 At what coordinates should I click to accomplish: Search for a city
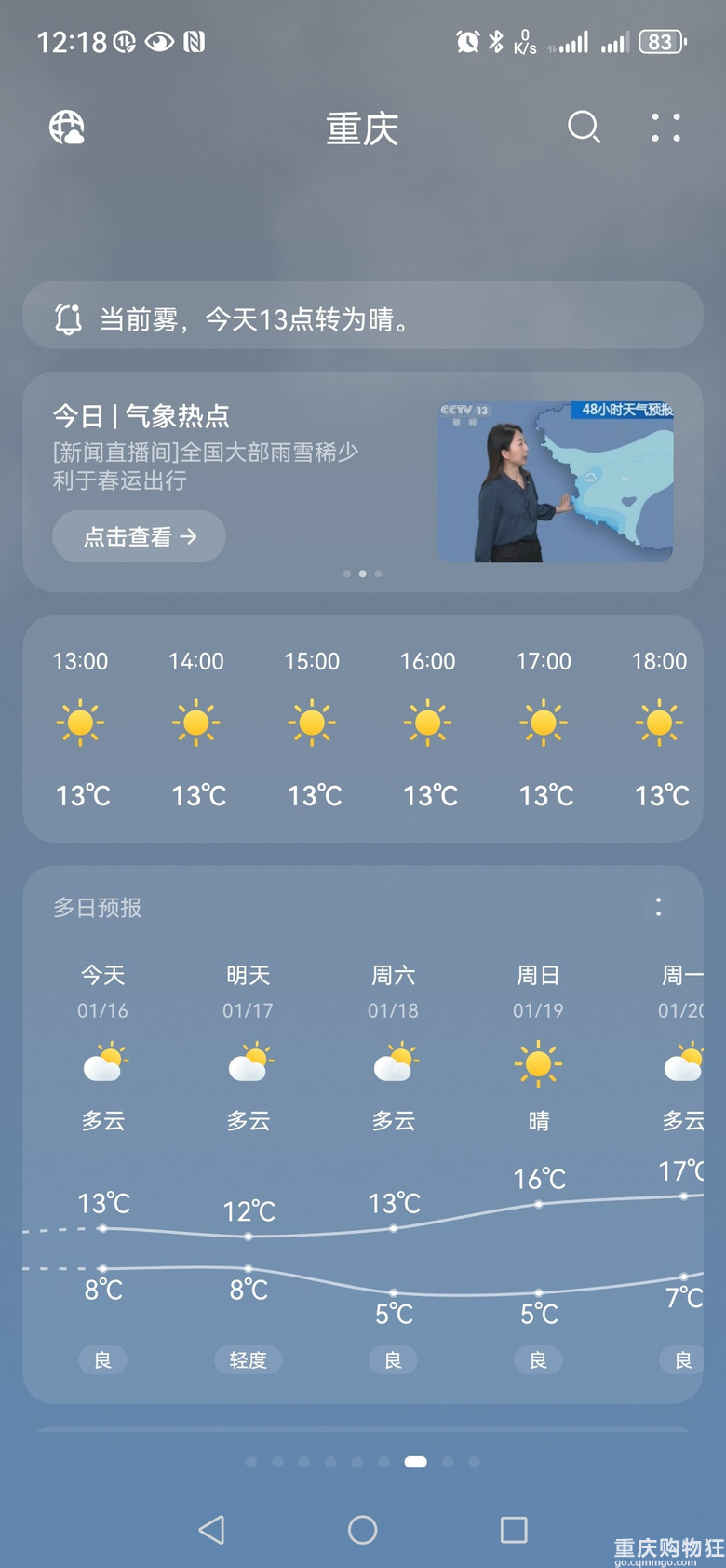pyautogui.click(x=584, y=127)
